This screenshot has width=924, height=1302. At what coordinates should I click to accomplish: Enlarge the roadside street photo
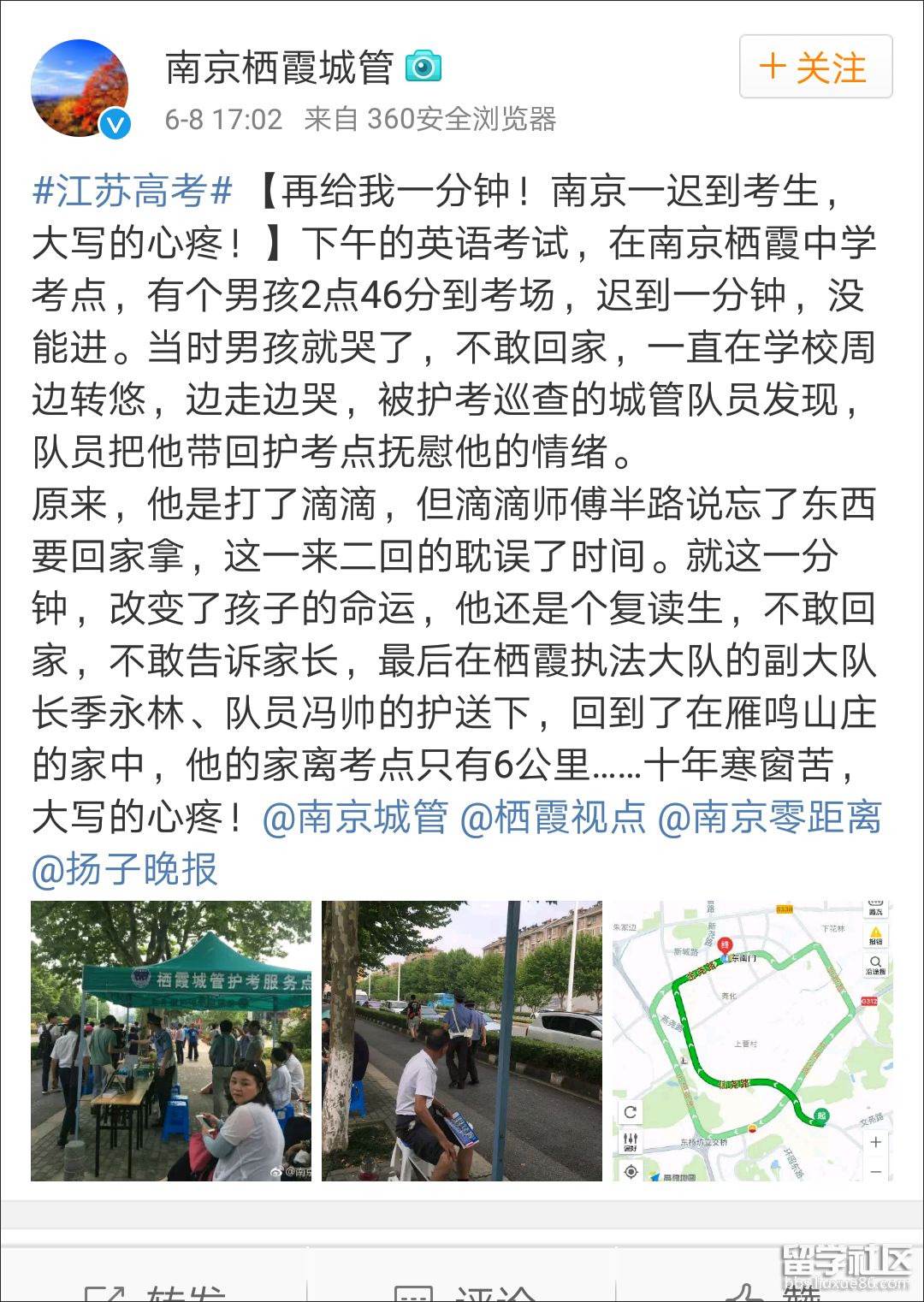click(x=462, y=1040)
